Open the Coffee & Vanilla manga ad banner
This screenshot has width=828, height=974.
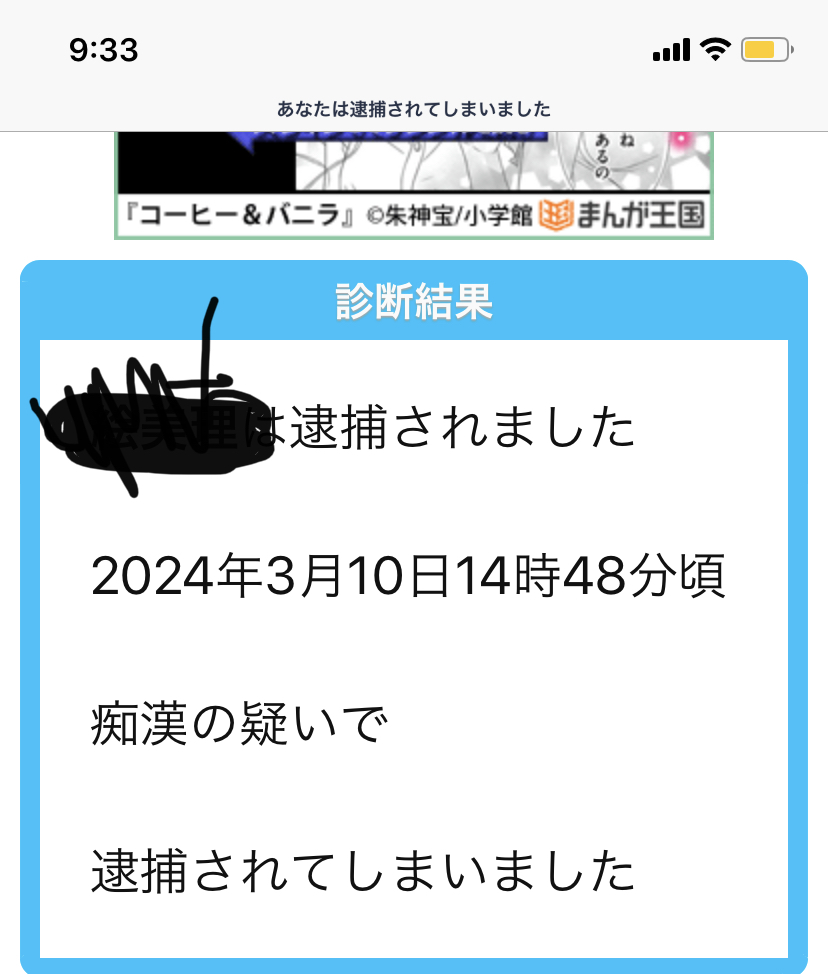tap(414, 186)
